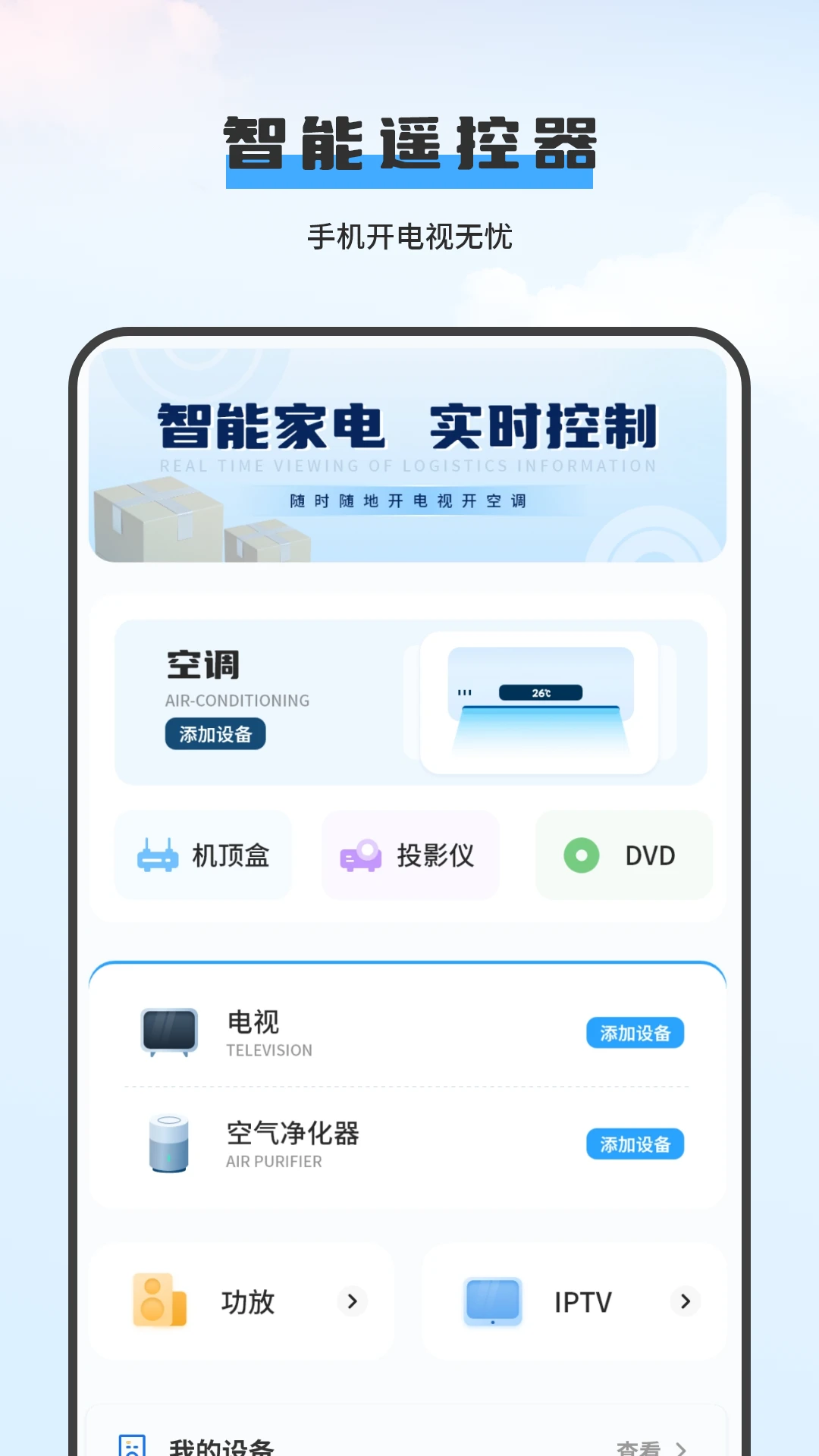The height and width of the screenshot is (1456, 819).
Task: Click the 功放 amplifier speaker icon
Action: click(x=157, y=1301)
